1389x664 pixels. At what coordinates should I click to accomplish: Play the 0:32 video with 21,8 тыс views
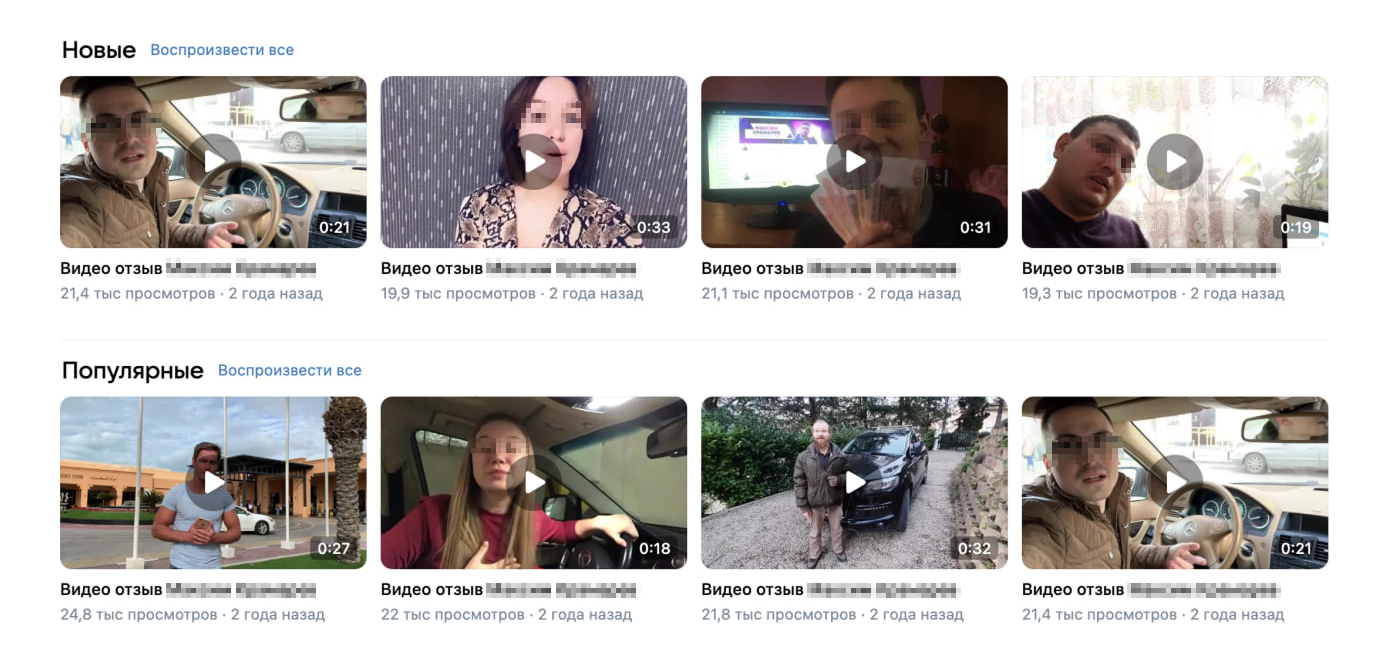point(854,483)
